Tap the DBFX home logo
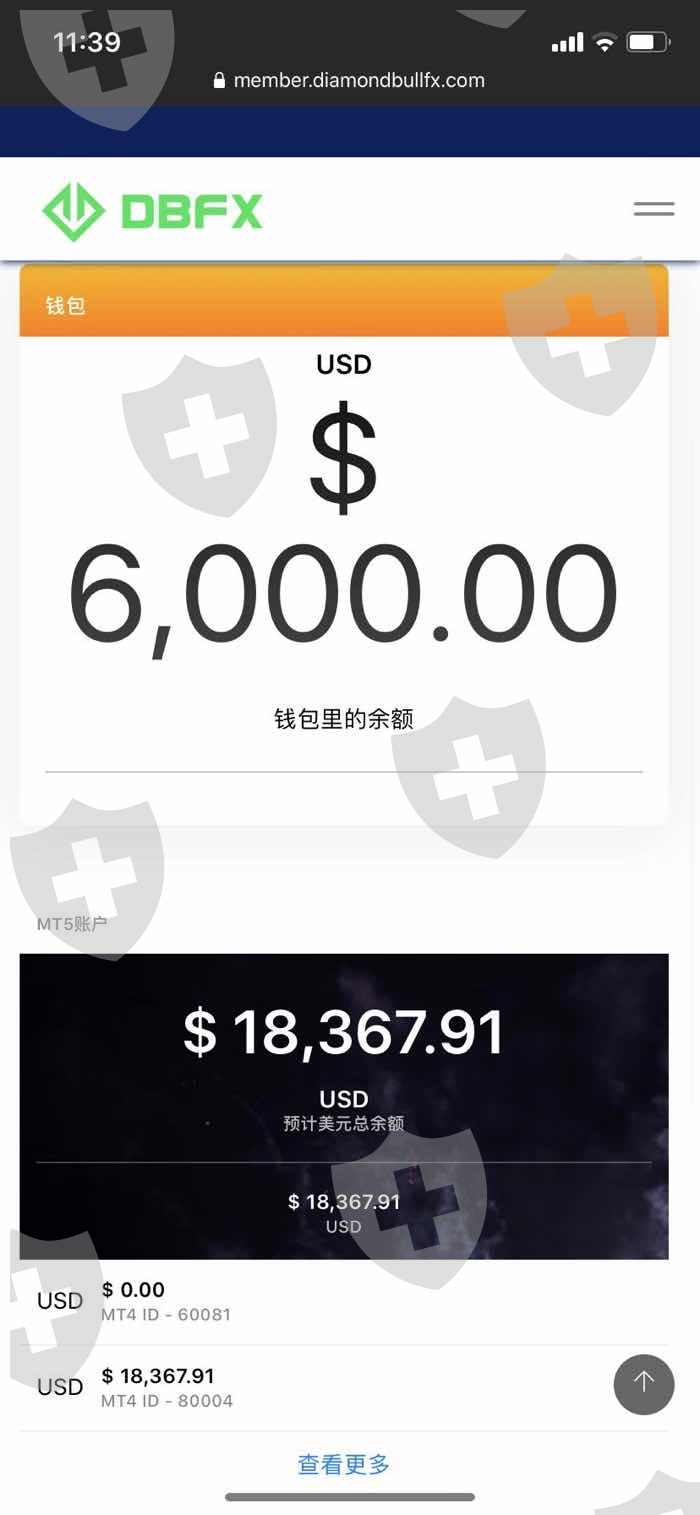700x1515 pixels. click(x=152, y=211)
